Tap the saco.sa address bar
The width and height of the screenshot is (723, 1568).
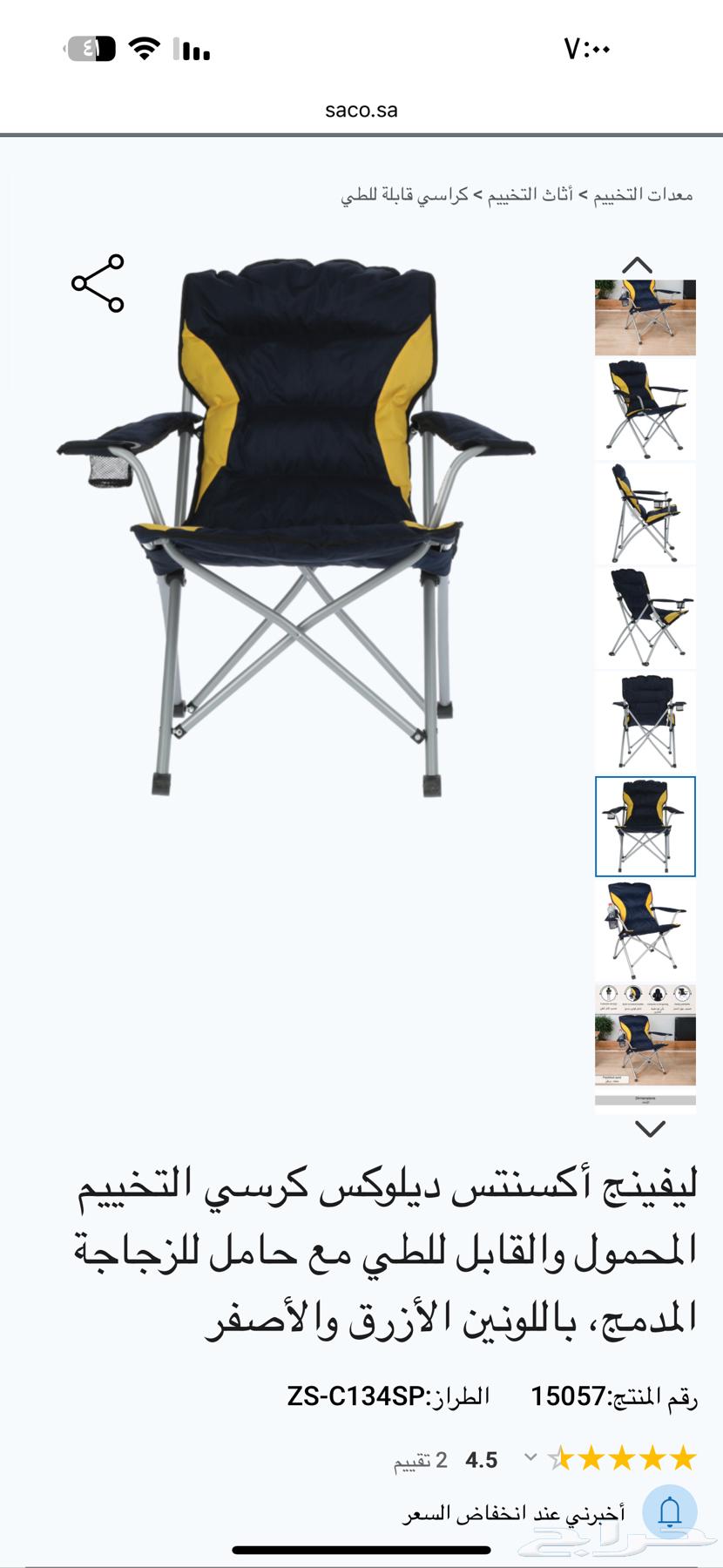(x=361, y=111)
